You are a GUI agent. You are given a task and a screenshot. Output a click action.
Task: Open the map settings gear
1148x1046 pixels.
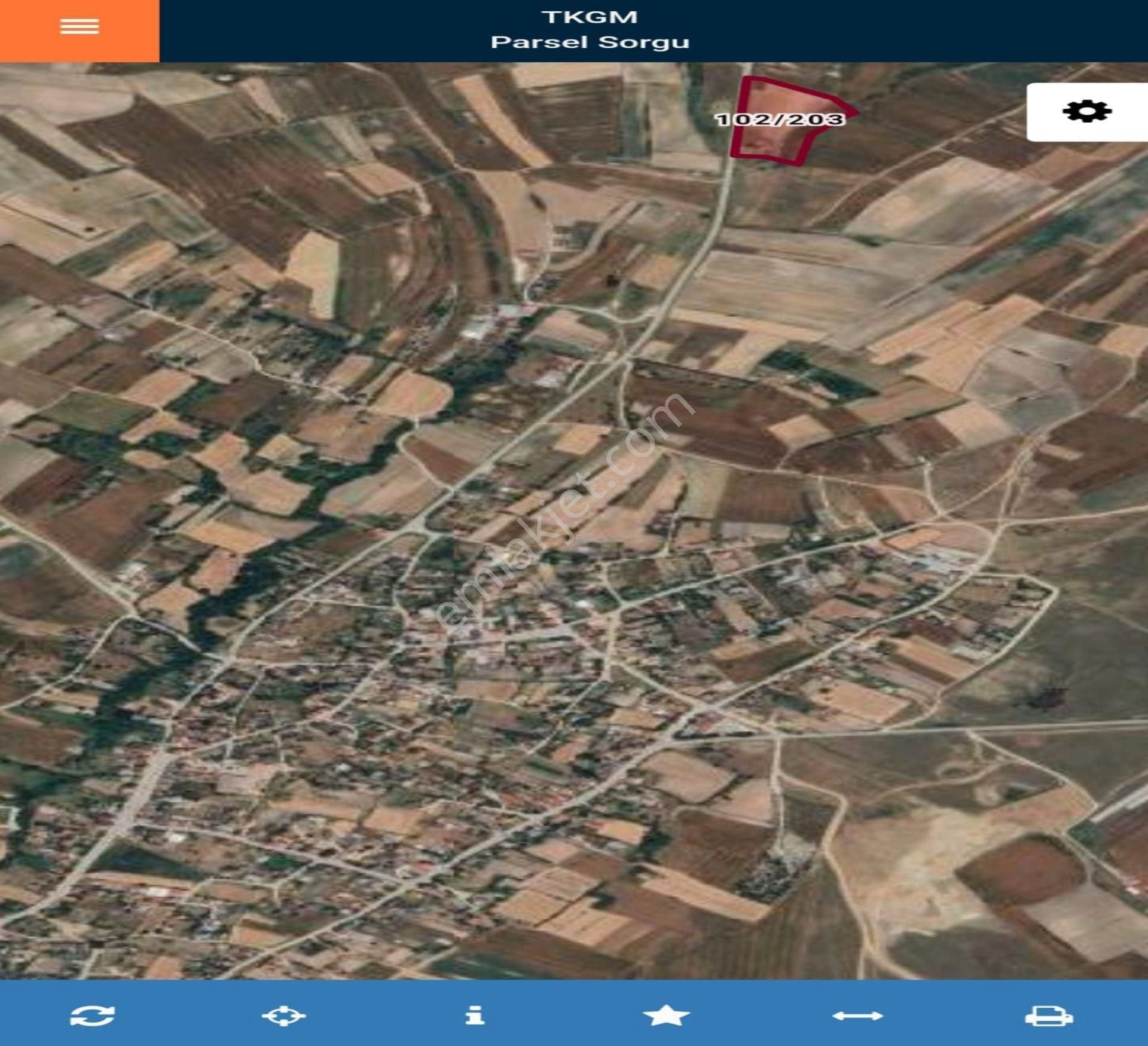(1086, 112)
